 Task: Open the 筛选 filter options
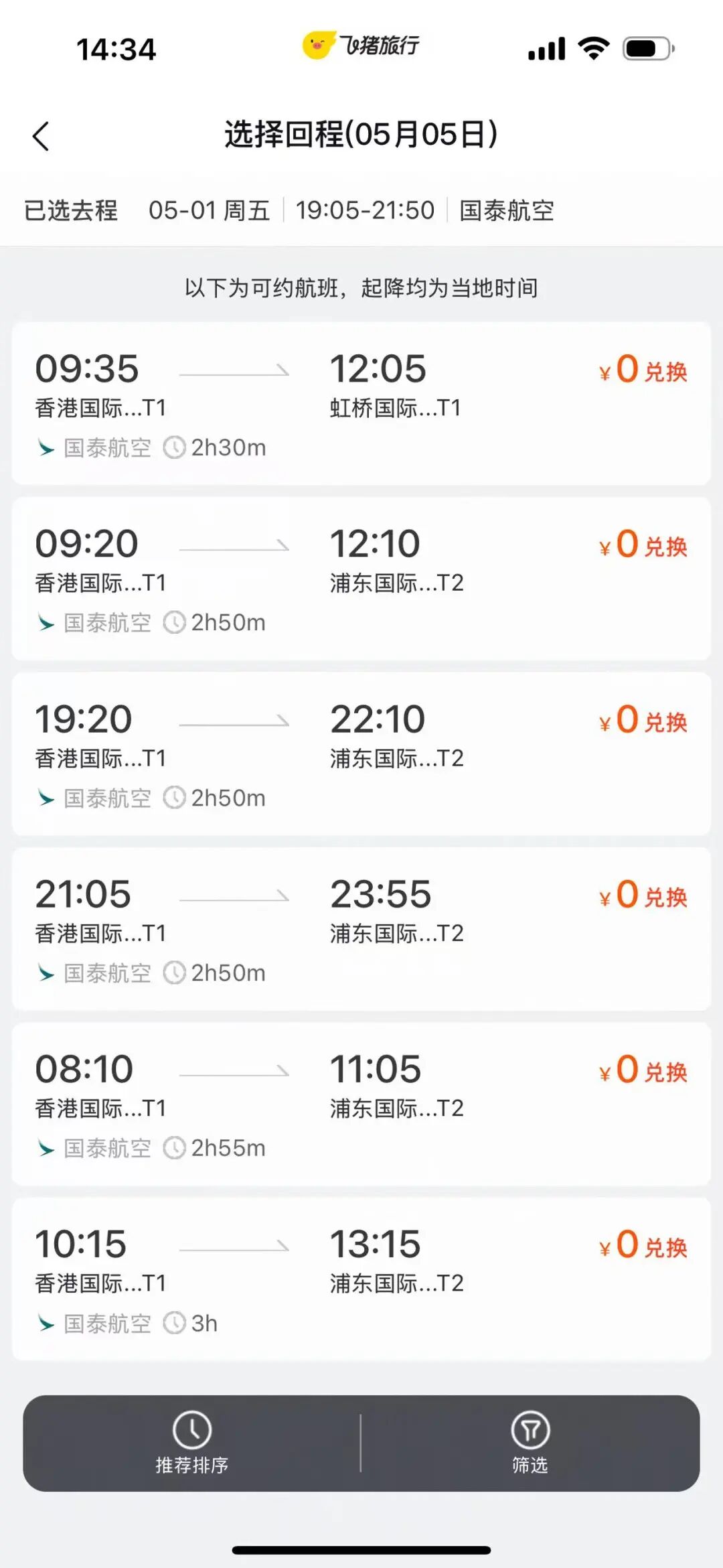coord(530,1443)
